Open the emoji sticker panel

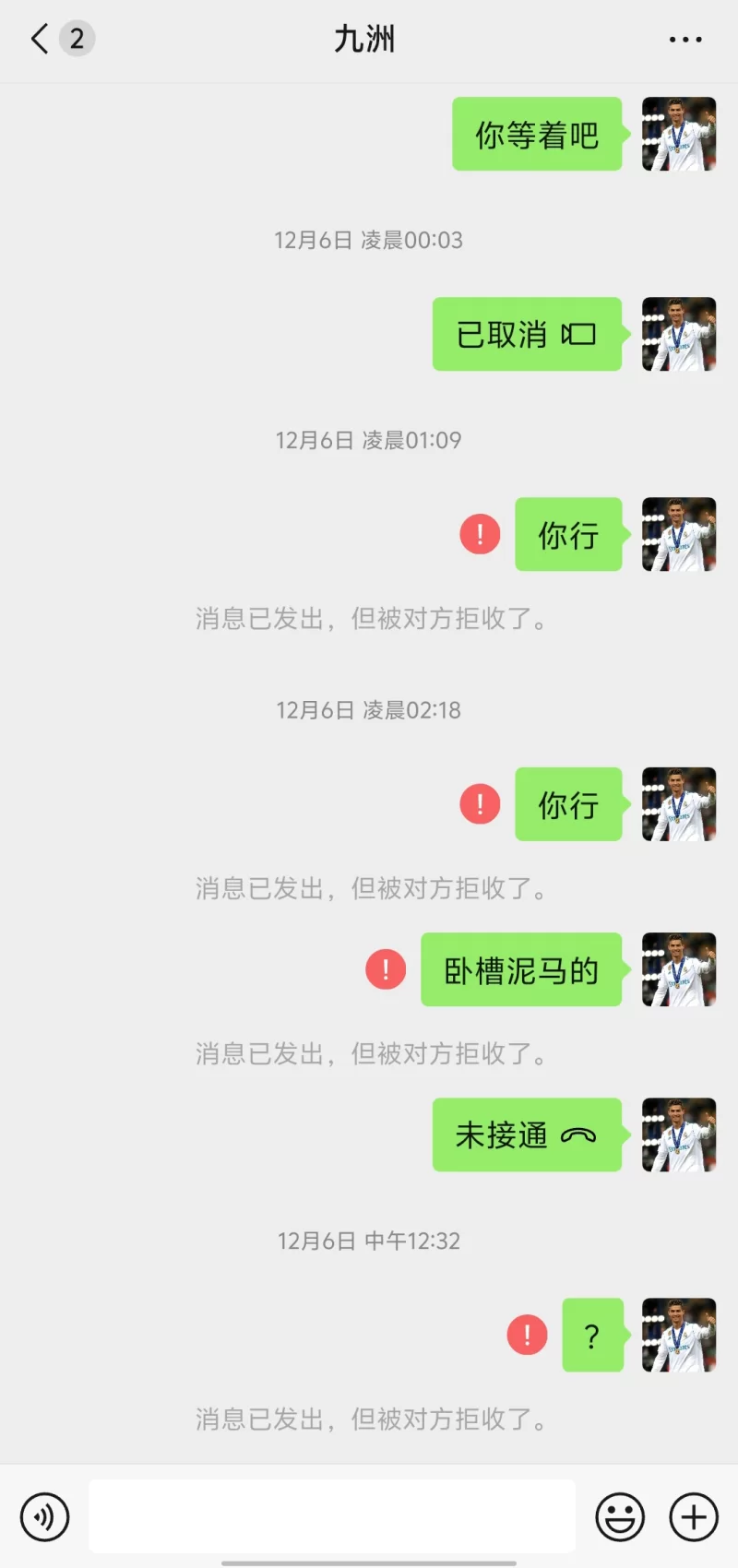coord(620,1516)
